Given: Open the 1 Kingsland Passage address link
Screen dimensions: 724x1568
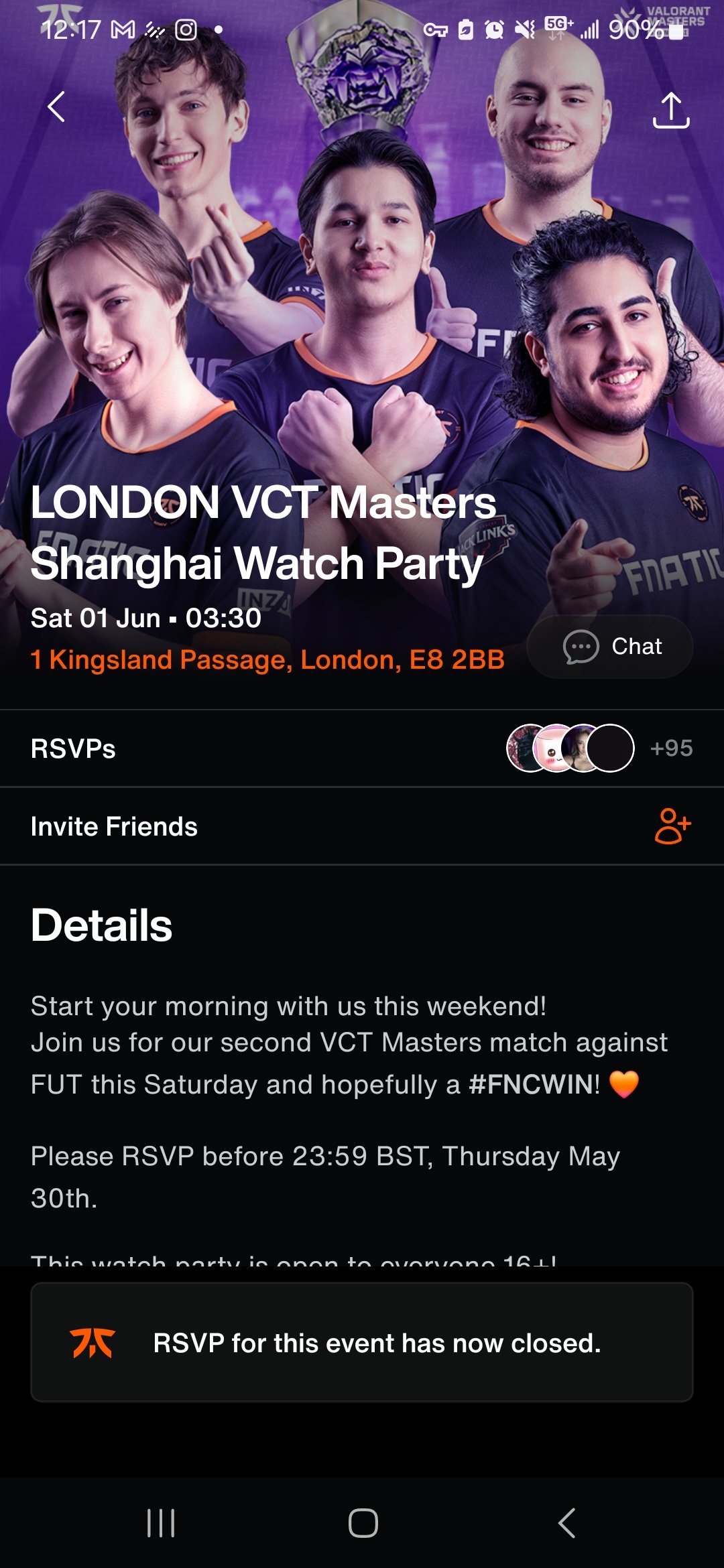Looking at the screenshot, I should 267,660.
